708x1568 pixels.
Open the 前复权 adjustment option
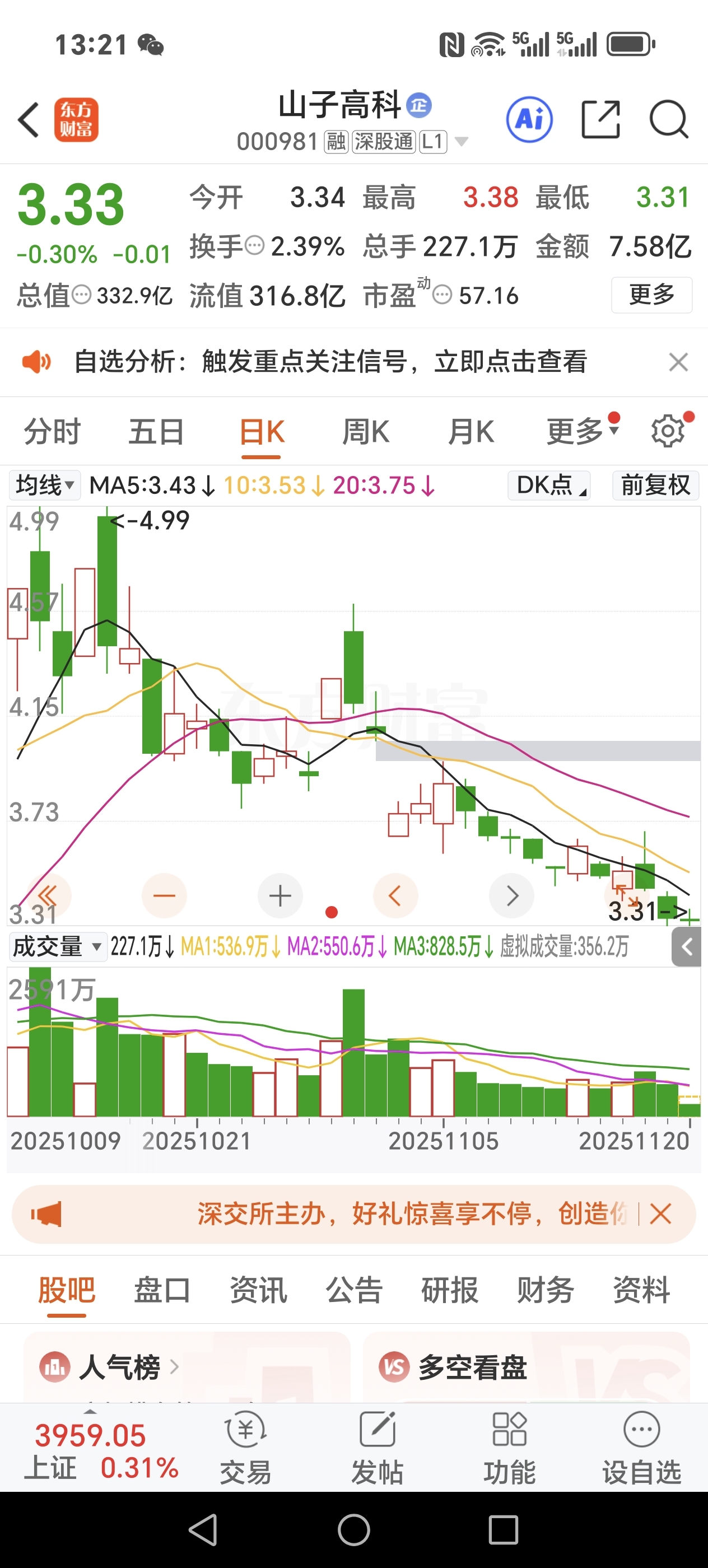655,486
